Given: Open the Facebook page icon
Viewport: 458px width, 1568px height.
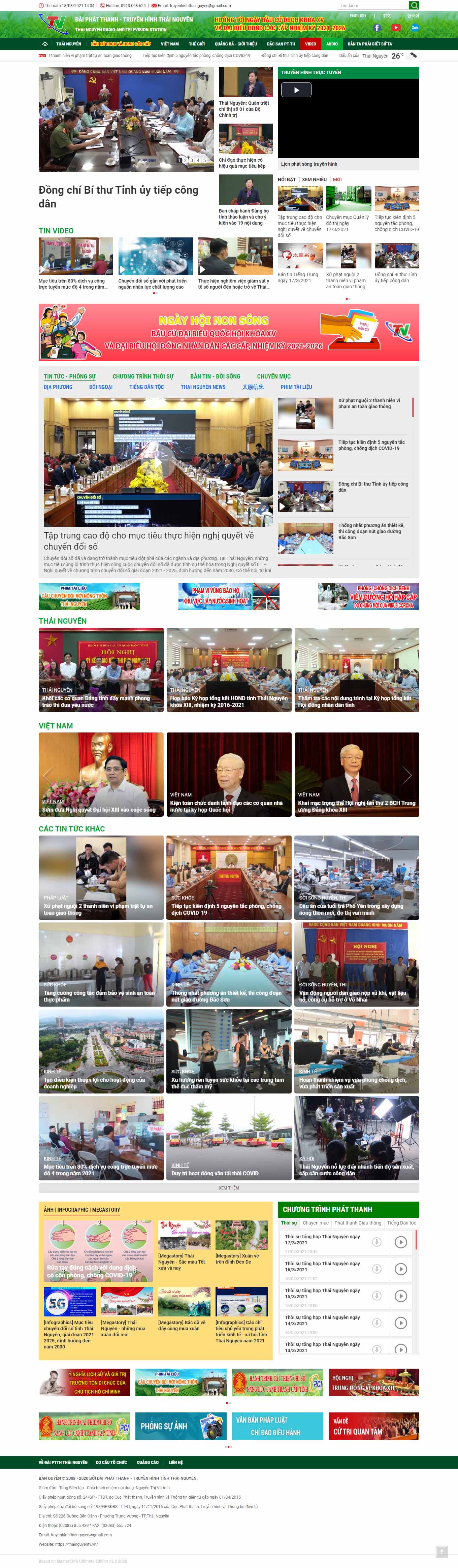Looking at the screenshot, I should pos(377,27).
